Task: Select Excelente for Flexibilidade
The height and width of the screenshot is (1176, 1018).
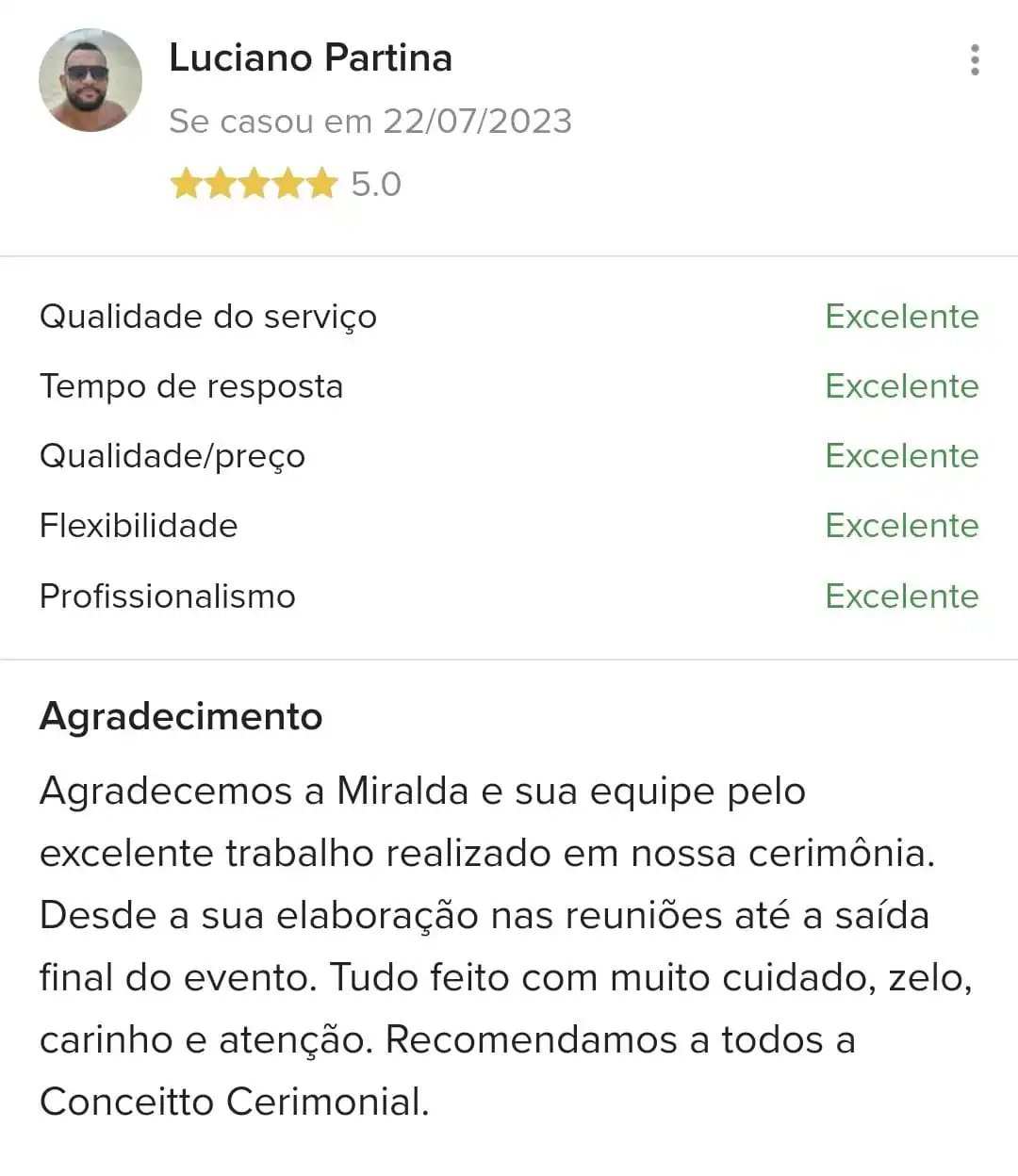Action: pos(901,526)
